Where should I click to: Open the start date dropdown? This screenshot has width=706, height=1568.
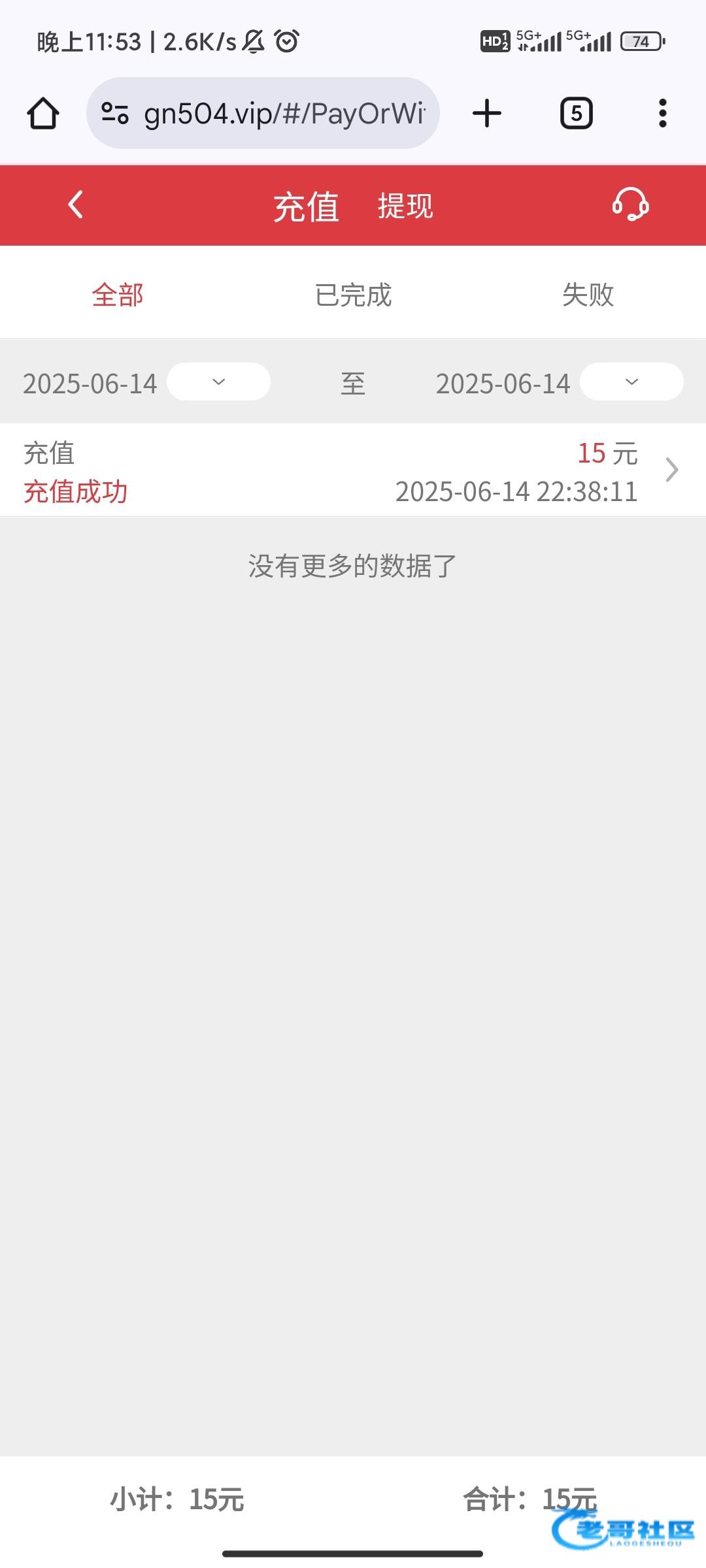click(218, 382)
